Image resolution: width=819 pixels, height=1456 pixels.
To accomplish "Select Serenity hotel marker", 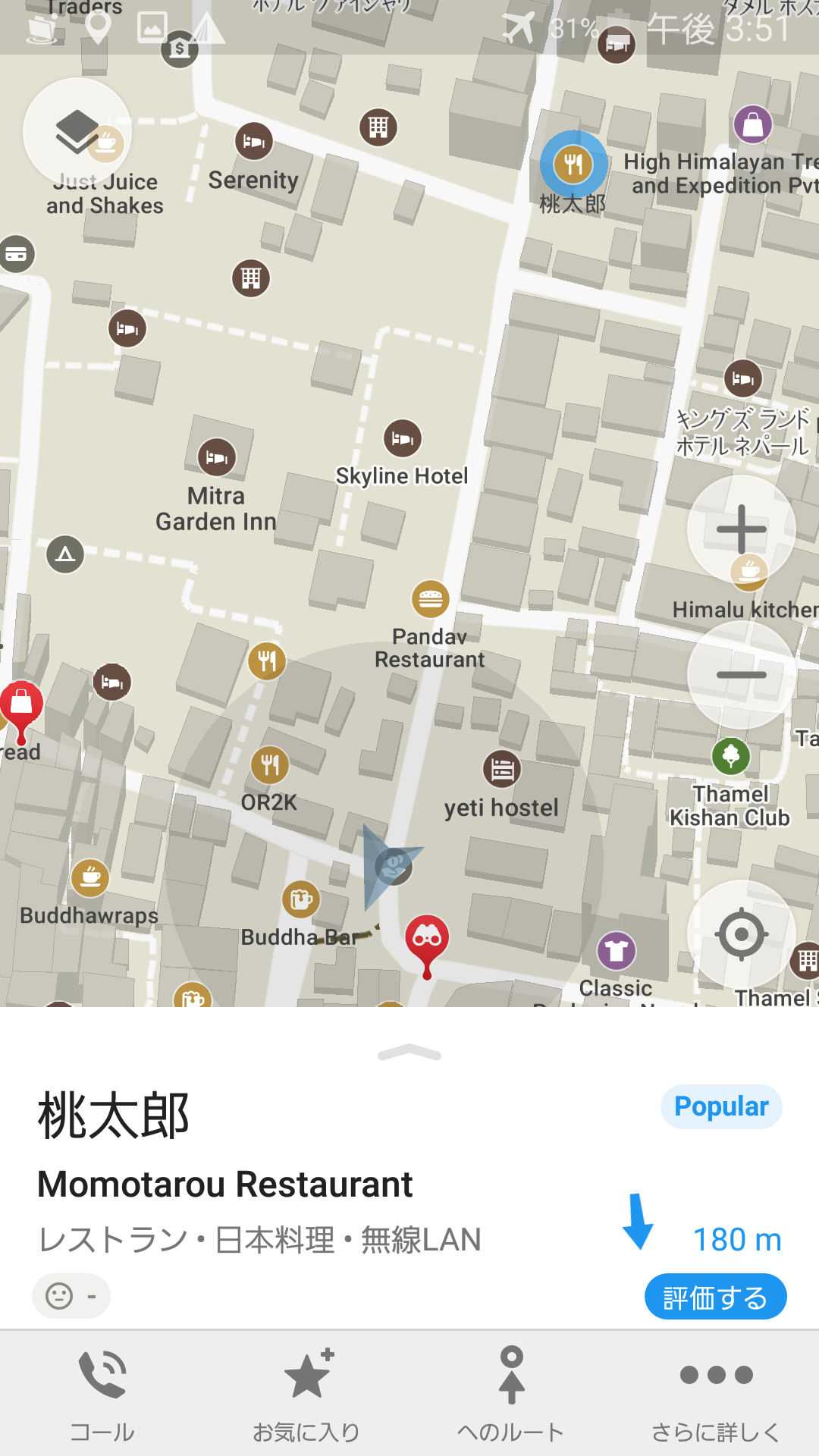I will 253,141.
